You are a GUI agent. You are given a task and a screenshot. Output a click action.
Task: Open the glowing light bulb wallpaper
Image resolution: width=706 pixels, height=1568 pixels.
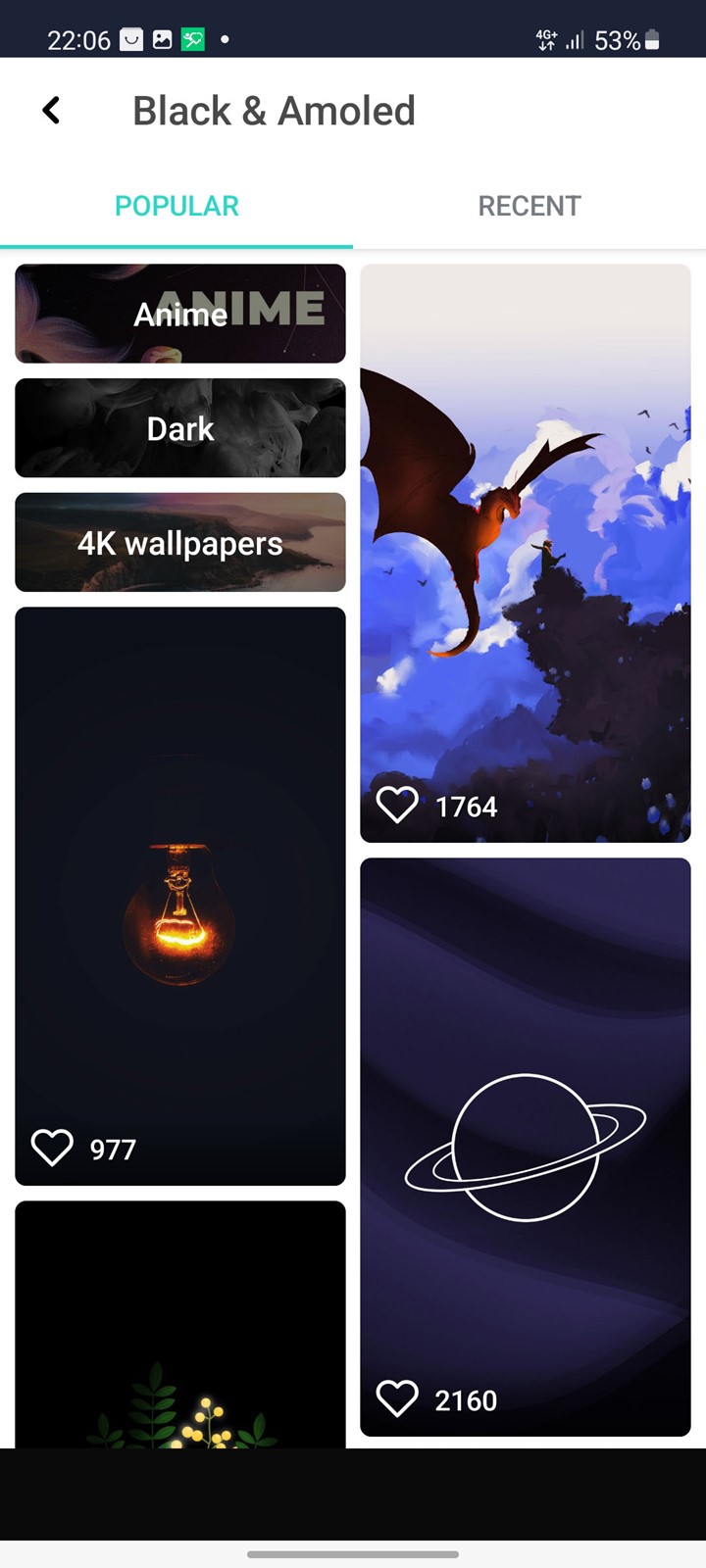[x=180, y=896]
